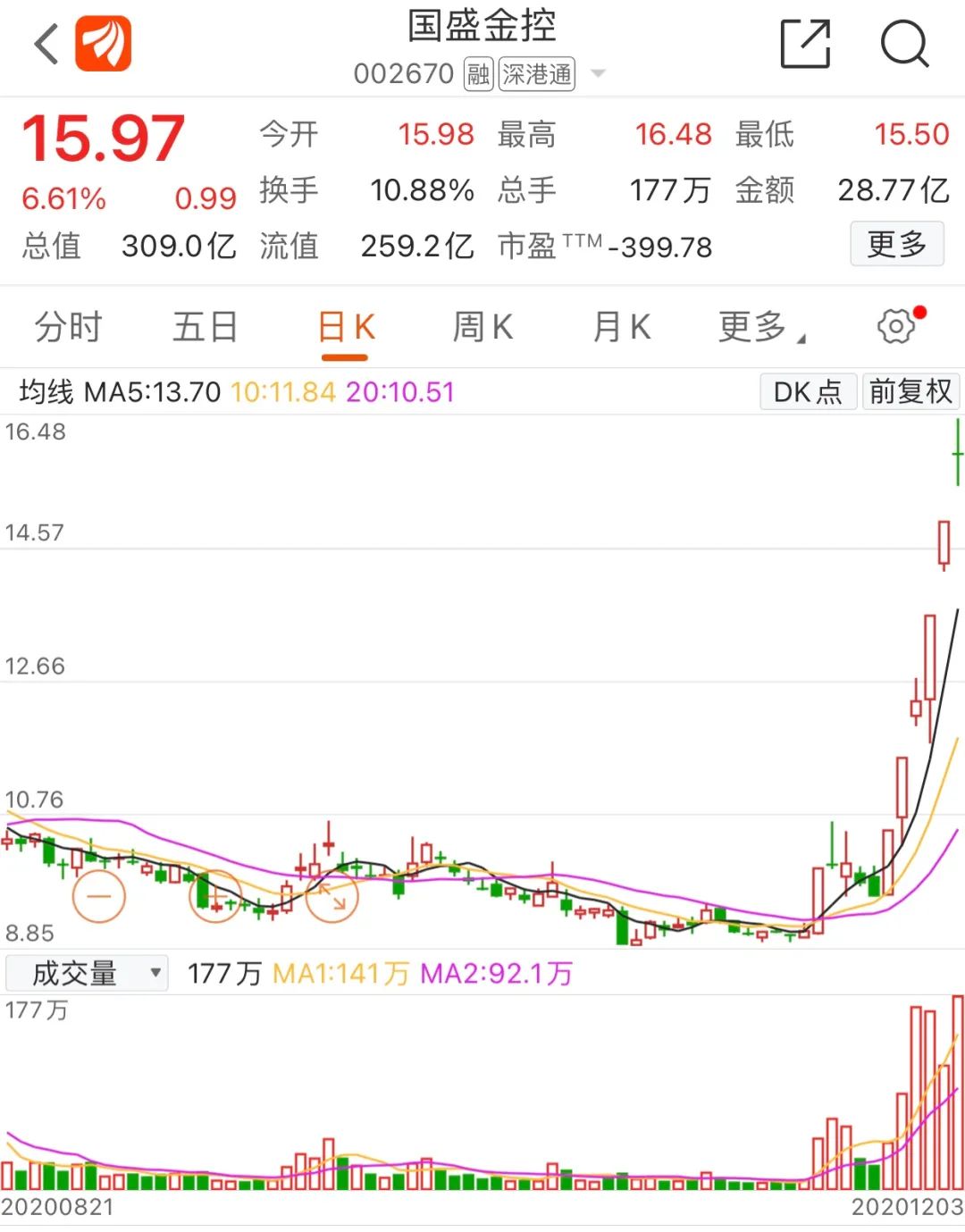965x1232 pixels.
Task: Tap the 更多 button under 金额
Action: click(x=896, y=244)
